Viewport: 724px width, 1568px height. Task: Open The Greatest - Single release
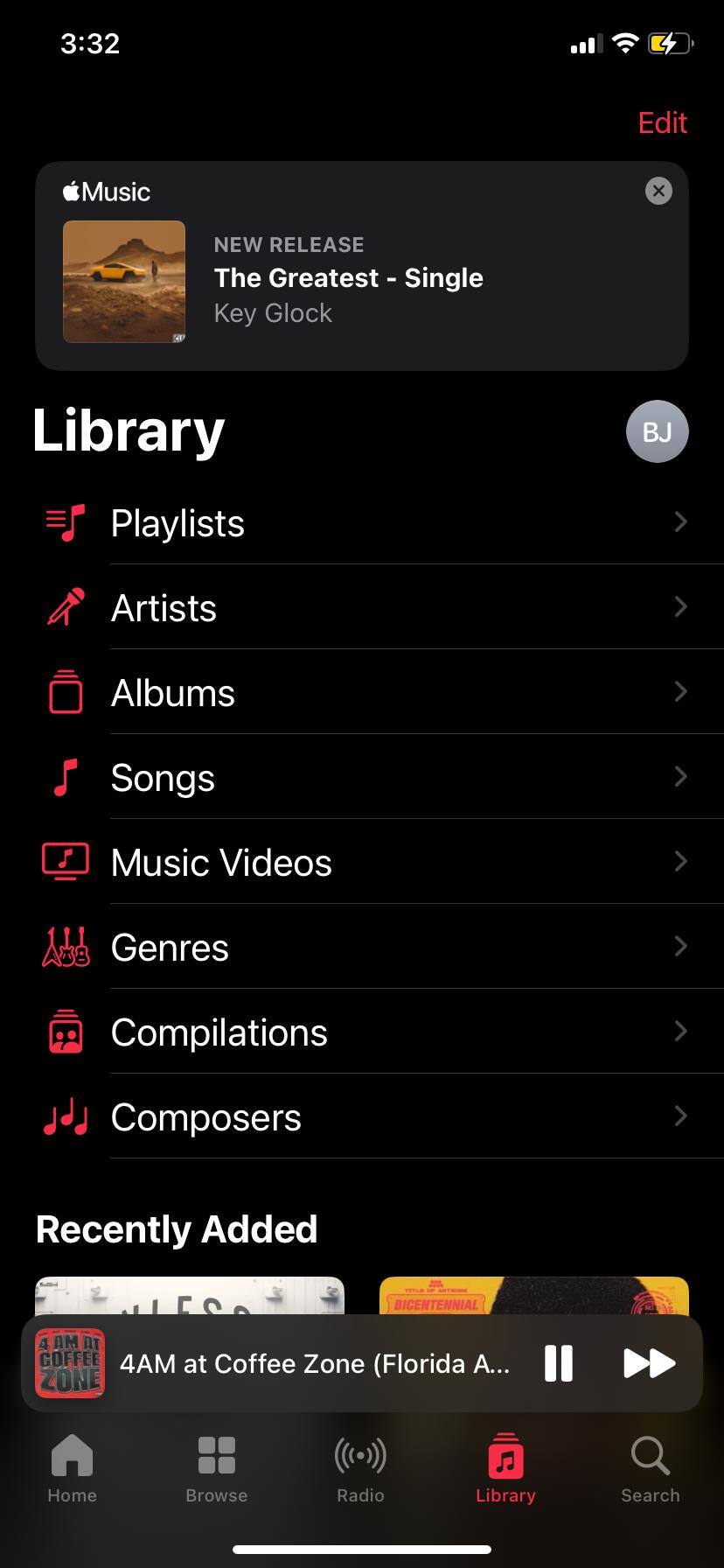pos(348,280)
